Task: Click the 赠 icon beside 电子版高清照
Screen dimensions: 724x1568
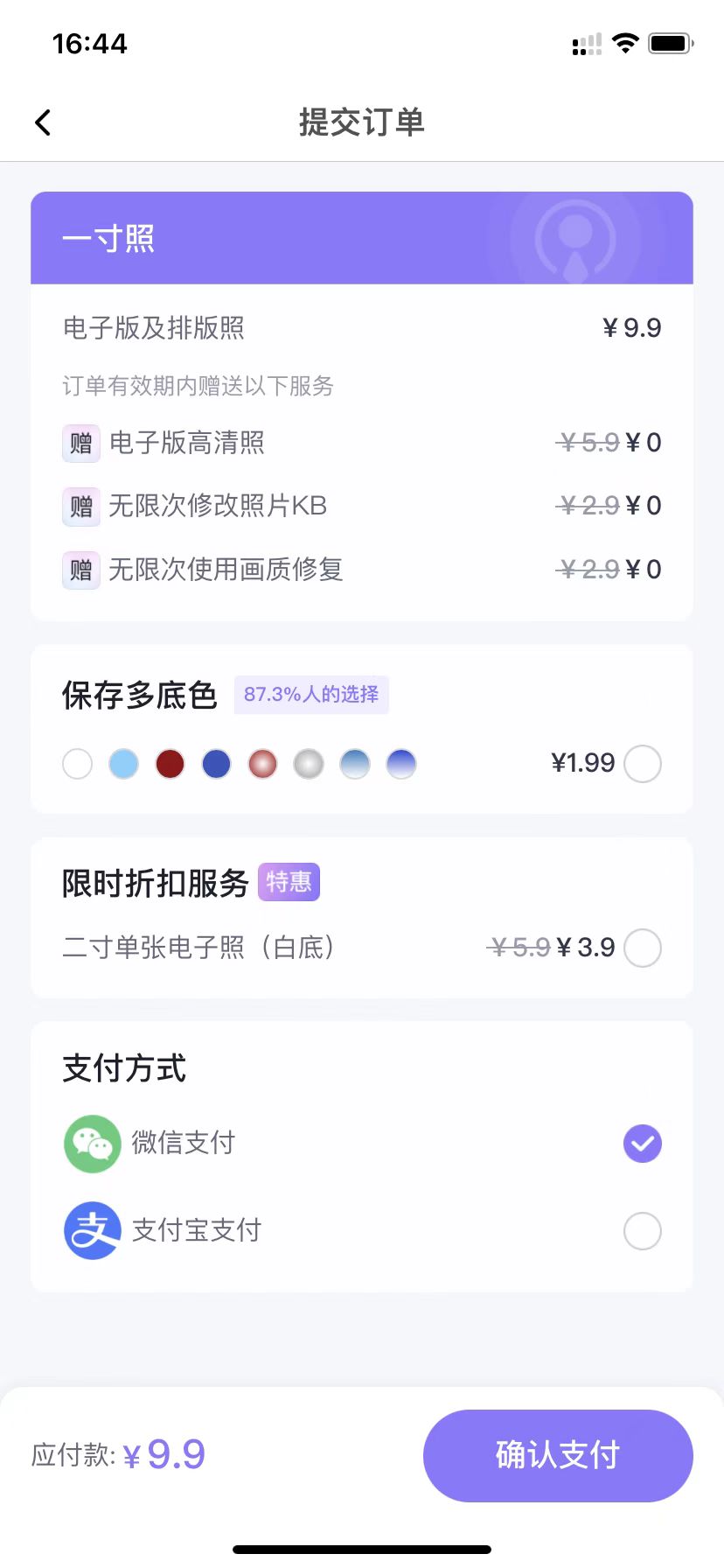Action: point(80,444)
